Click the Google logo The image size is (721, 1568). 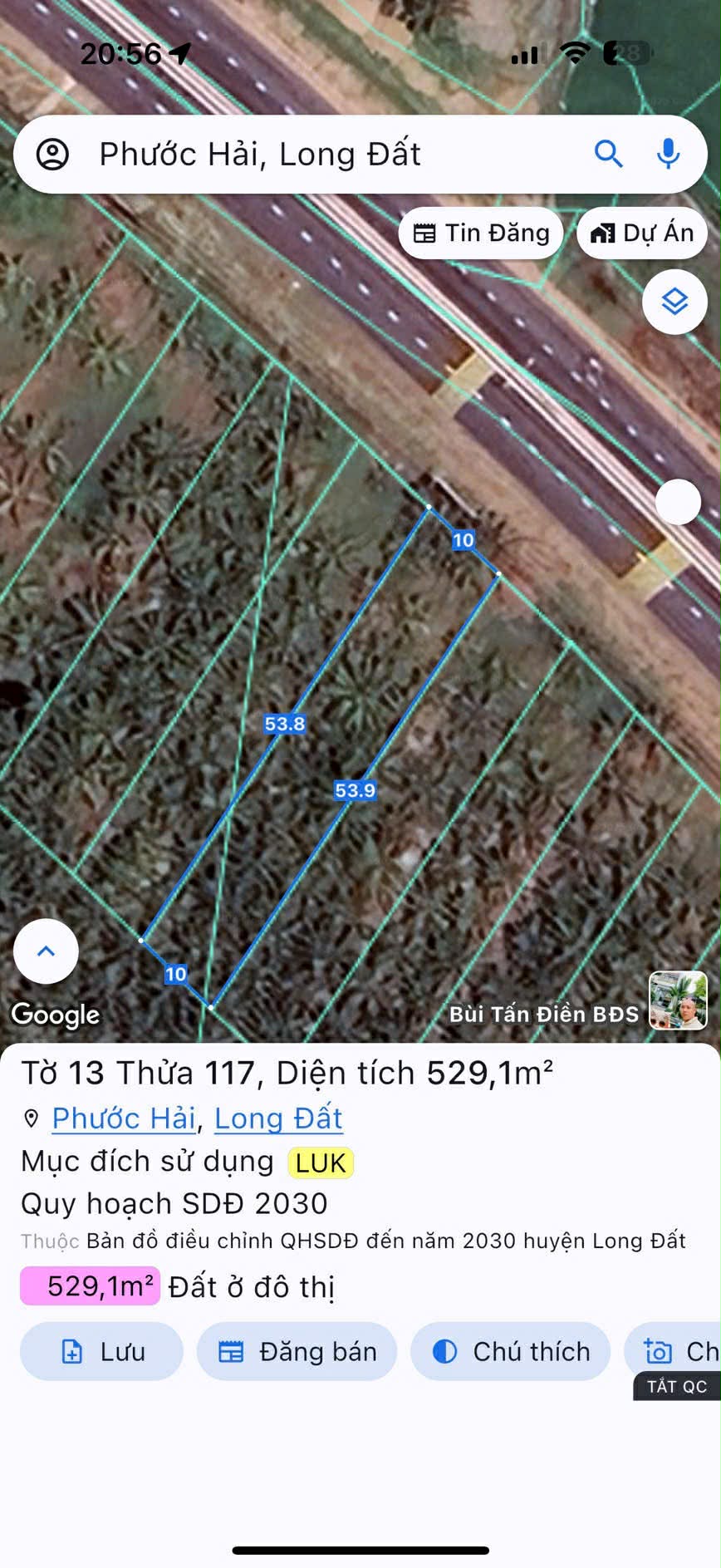tap(55, 1015)
